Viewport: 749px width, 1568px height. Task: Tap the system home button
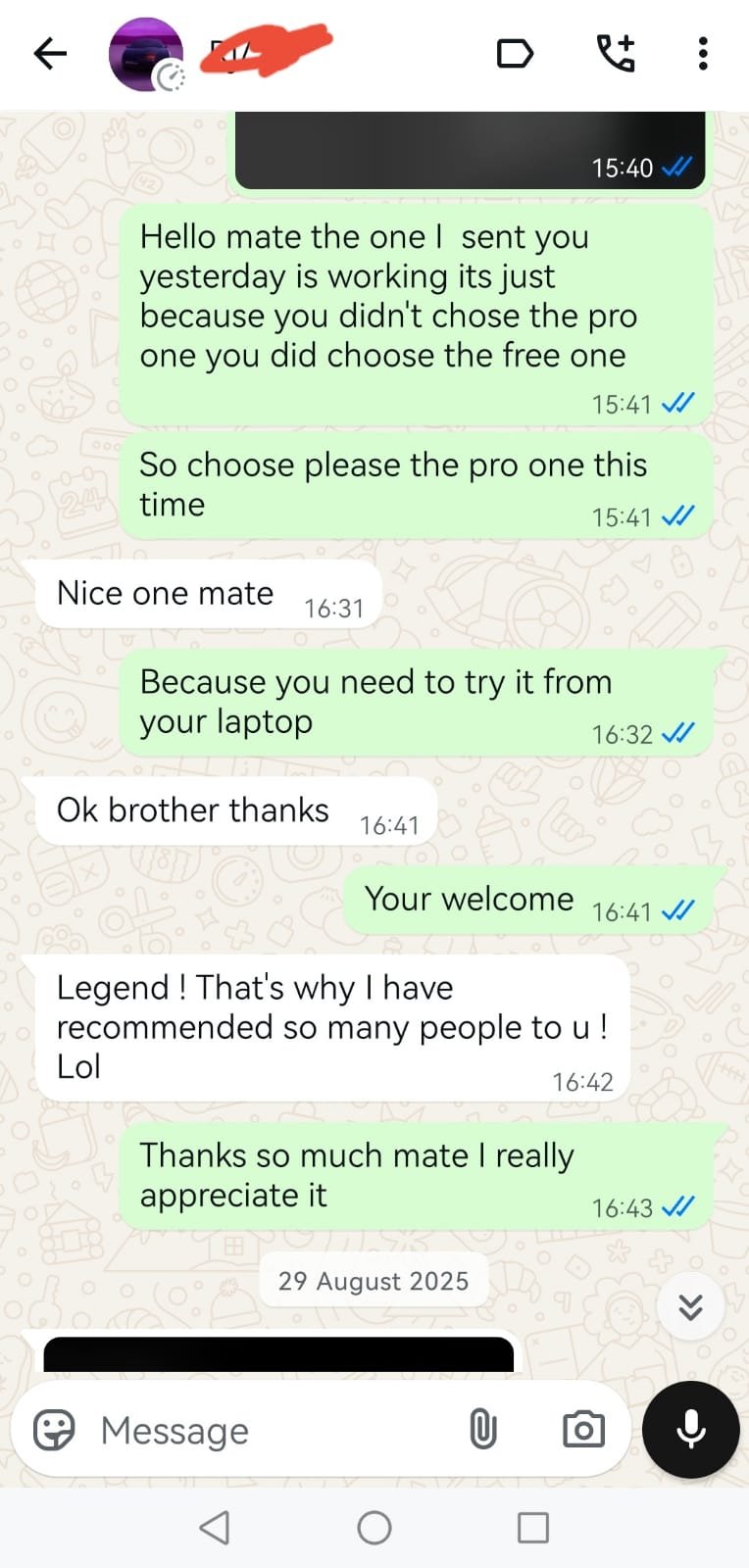point(374,1527)
